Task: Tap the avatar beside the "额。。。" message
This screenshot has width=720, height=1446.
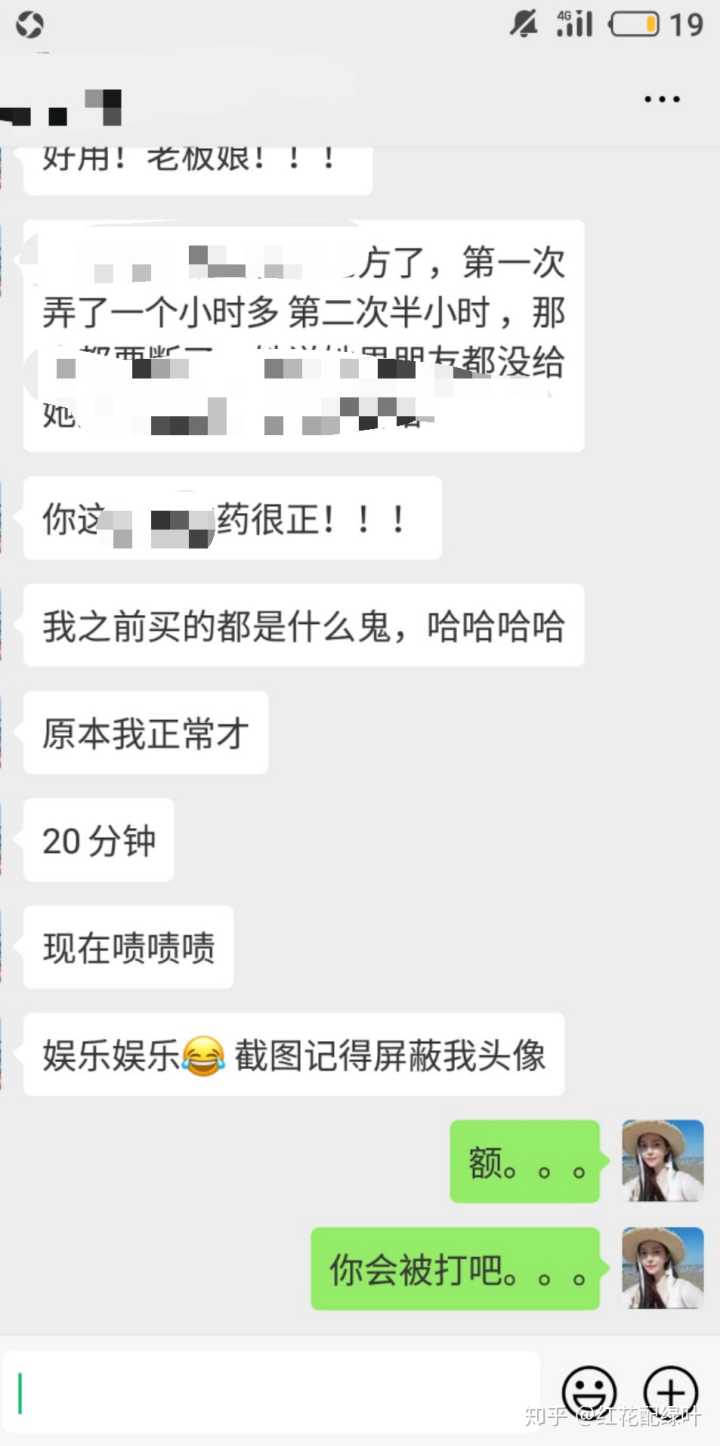Action: [x=663, y=1161]
